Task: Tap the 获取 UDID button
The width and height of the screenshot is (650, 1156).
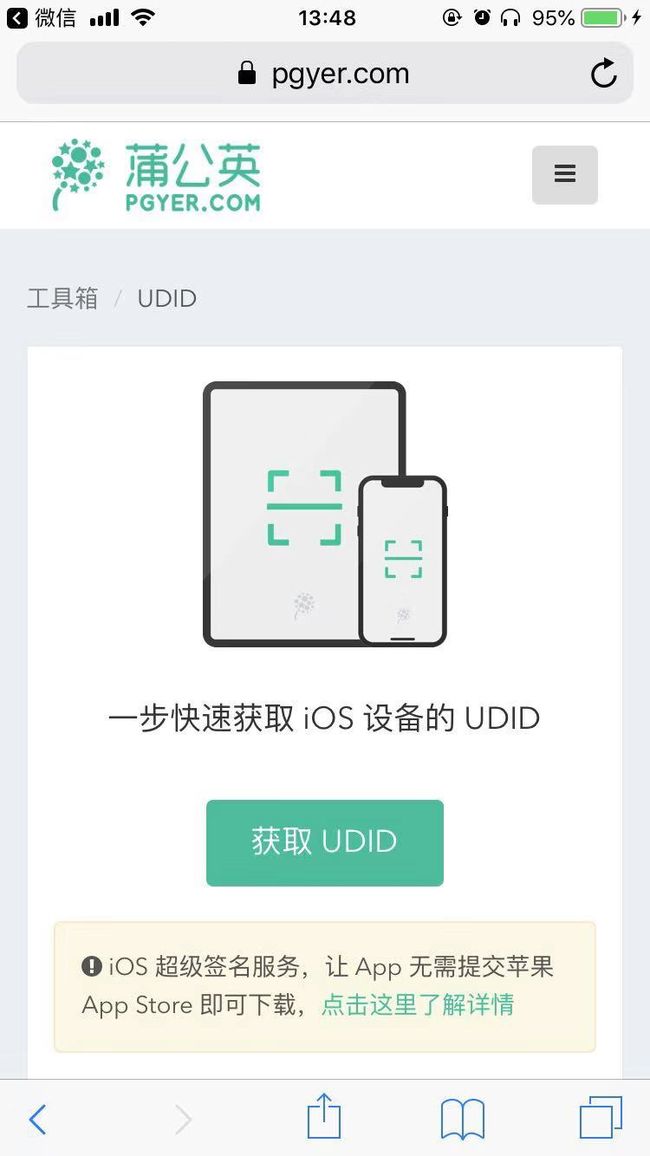Action: pos(324,843)
